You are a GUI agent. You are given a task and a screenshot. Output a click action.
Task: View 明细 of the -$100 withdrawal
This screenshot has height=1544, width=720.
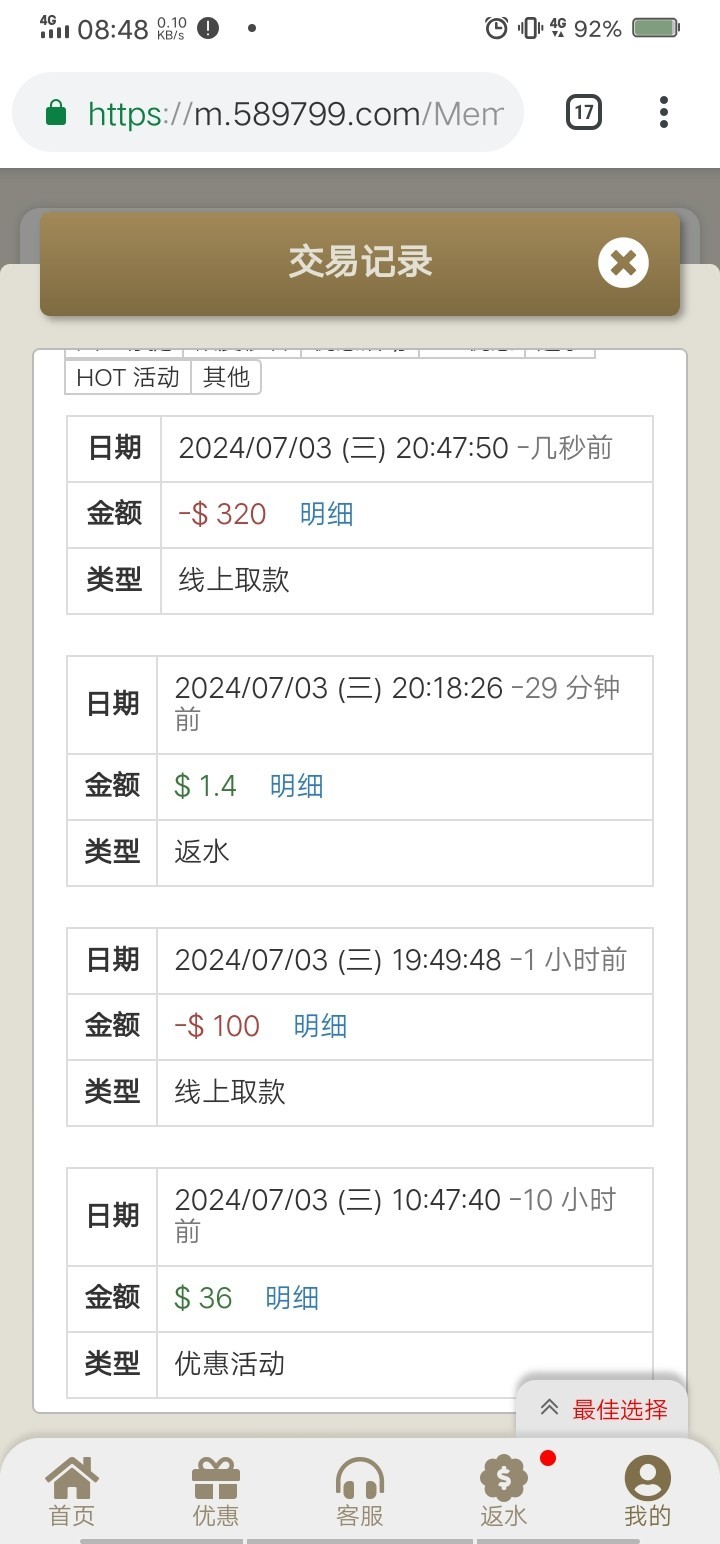point(320,1026)
